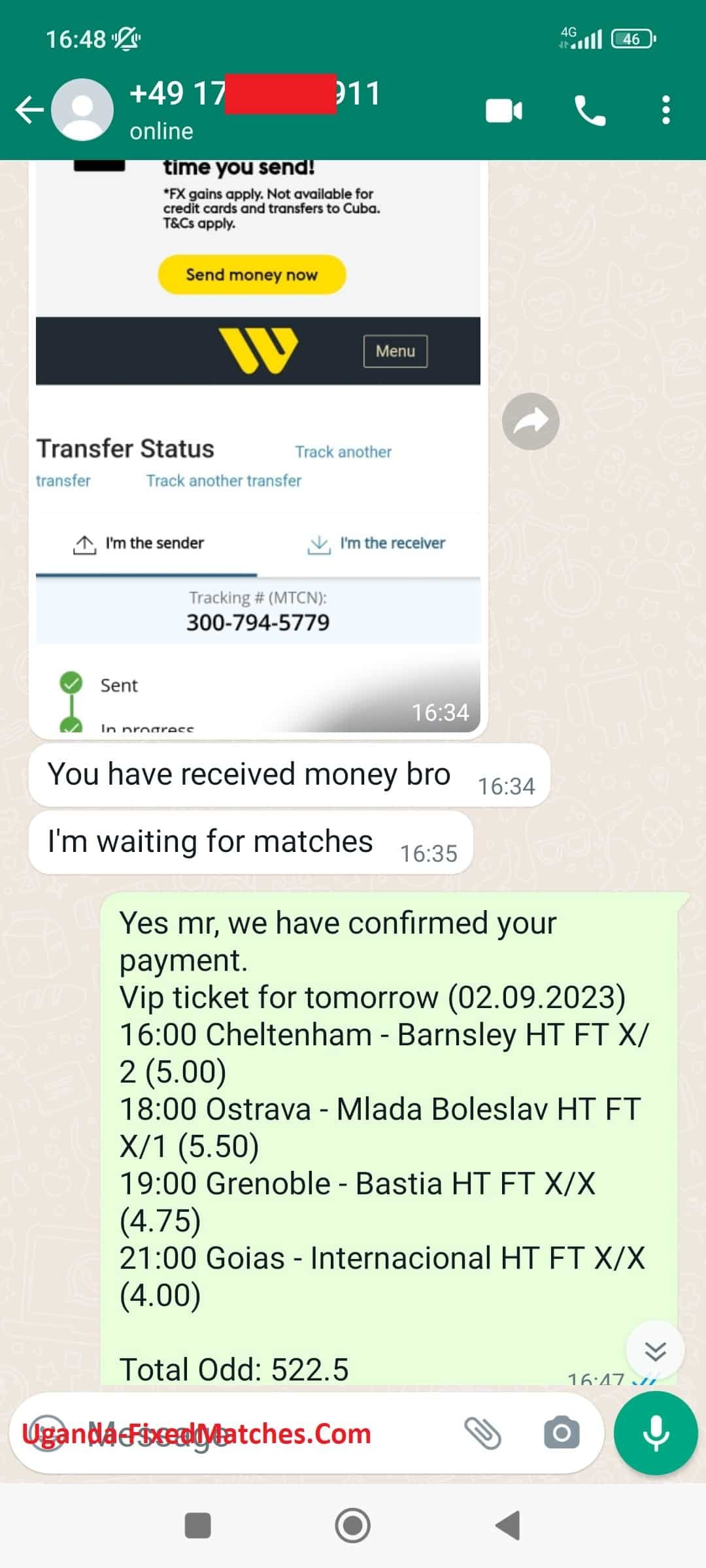Jump to the latest messages
The width and height of the screenshot is (706, 1568).
(x=655, y=1350)
